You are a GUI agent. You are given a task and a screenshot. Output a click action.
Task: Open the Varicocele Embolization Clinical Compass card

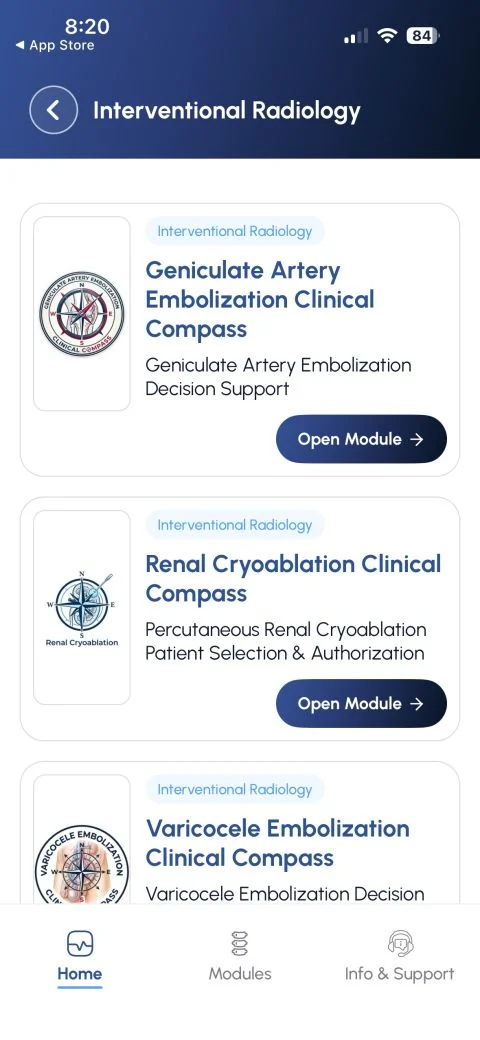click(240, 832)
